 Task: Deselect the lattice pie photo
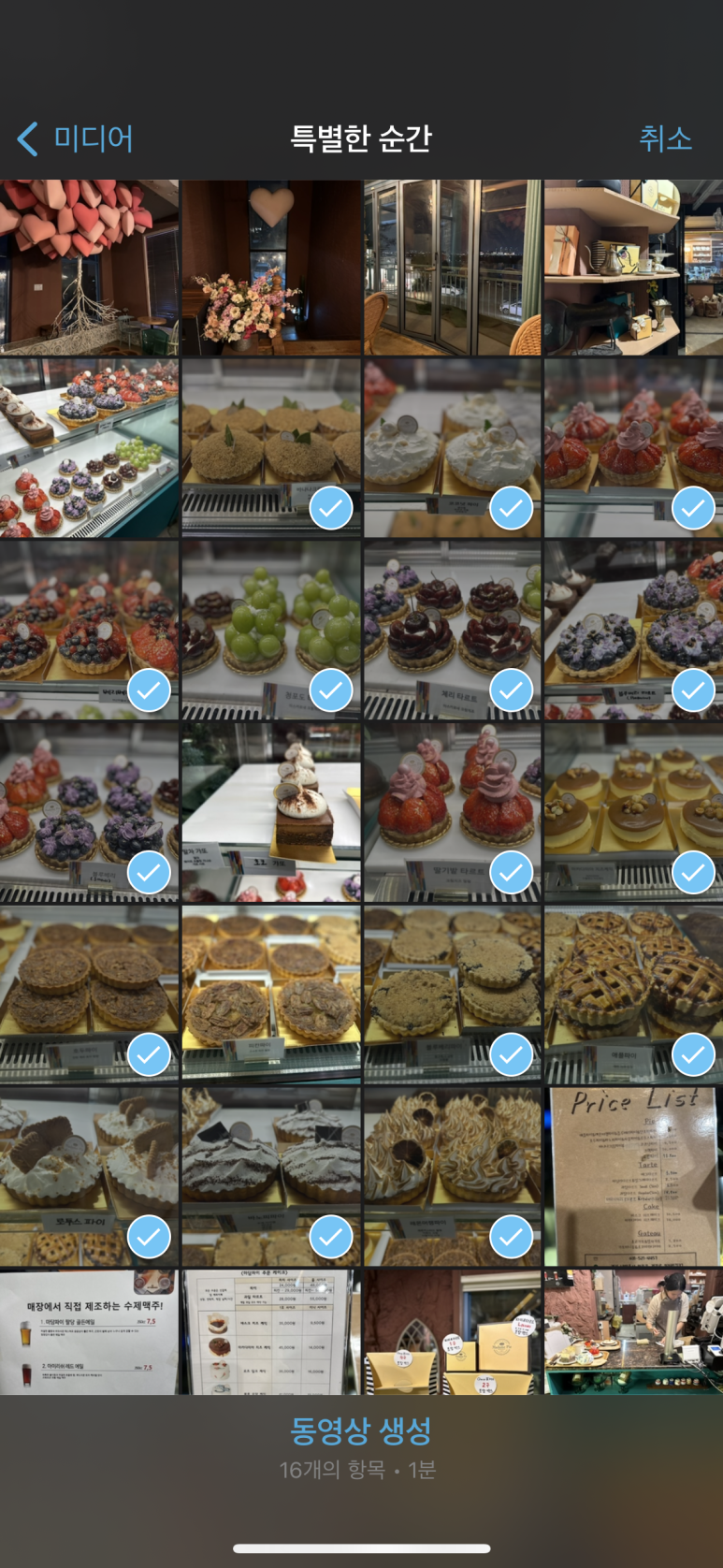pyautogui.click(x=633, y=992)
